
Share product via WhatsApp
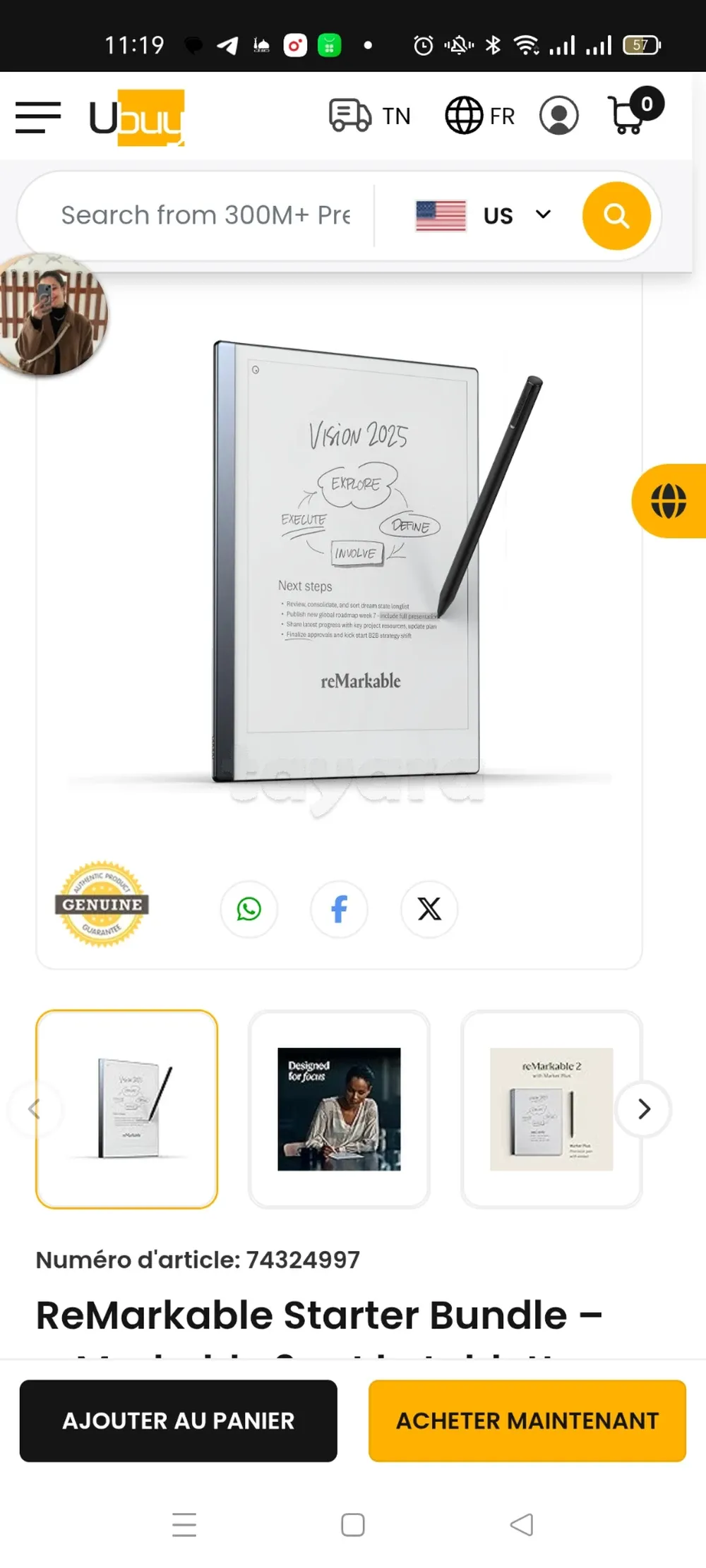click(249, 909)
